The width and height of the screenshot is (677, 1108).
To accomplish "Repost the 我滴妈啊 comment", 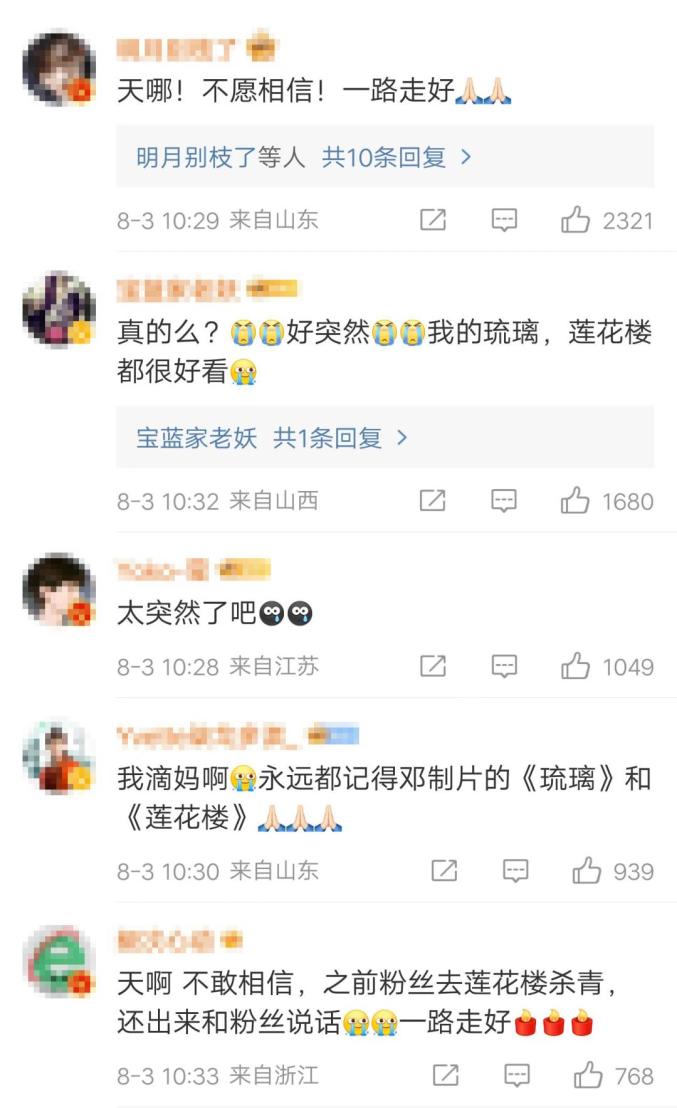I will coord(443,871).
